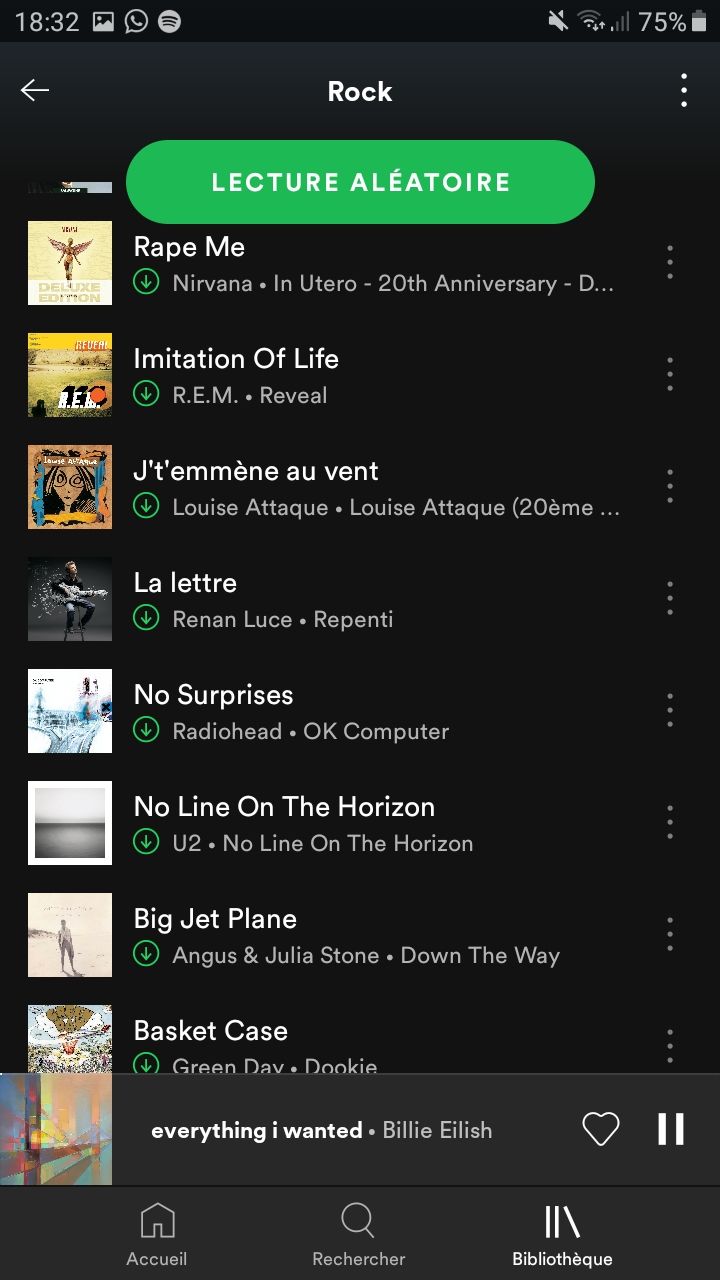The width and height of the screenshot is (720, 1280).
Task: Open more options for La lettre
Action: point(670,598)
